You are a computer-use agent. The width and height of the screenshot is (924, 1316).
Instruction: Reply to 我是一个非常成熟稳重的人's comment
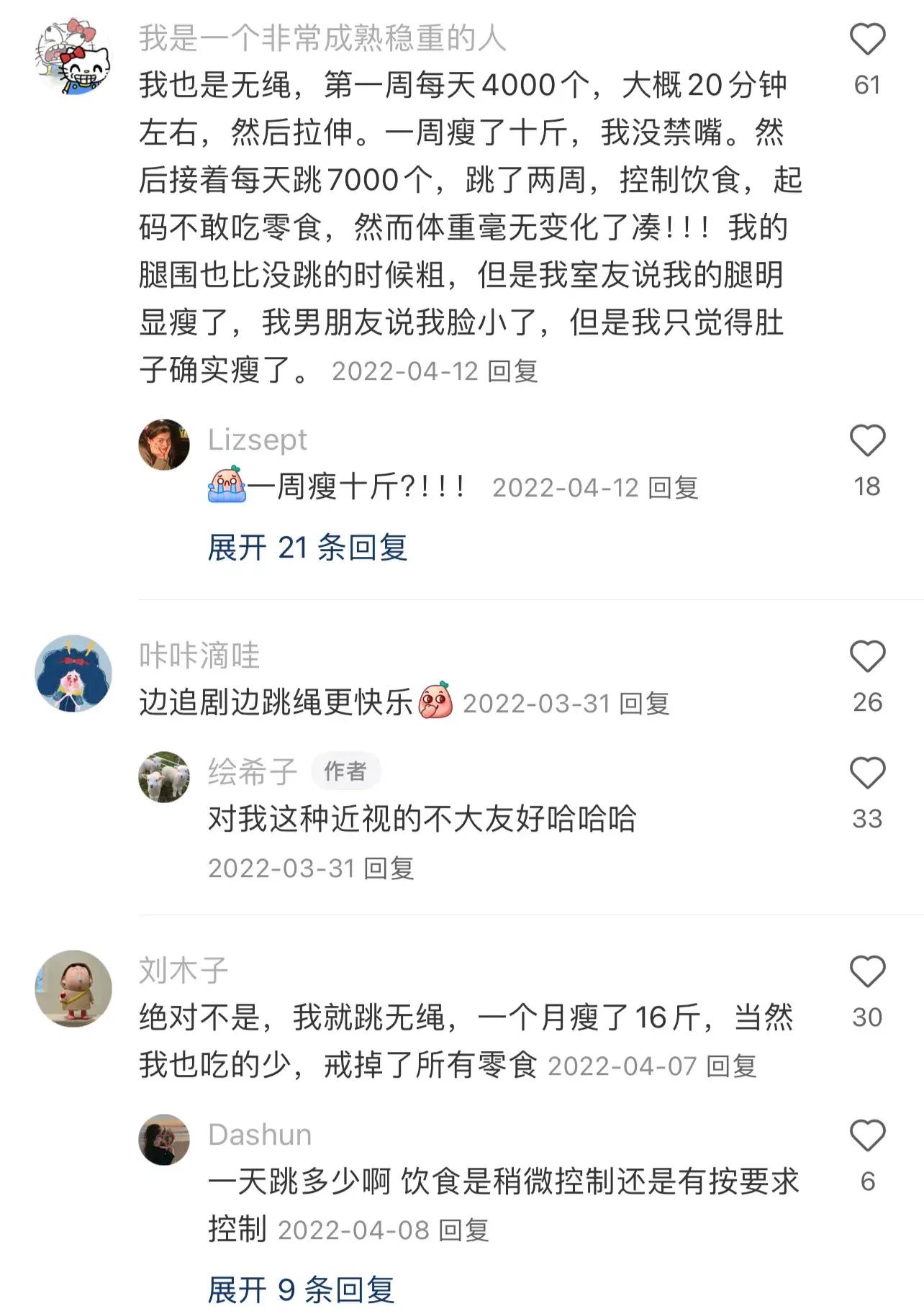tap(512, 371)
